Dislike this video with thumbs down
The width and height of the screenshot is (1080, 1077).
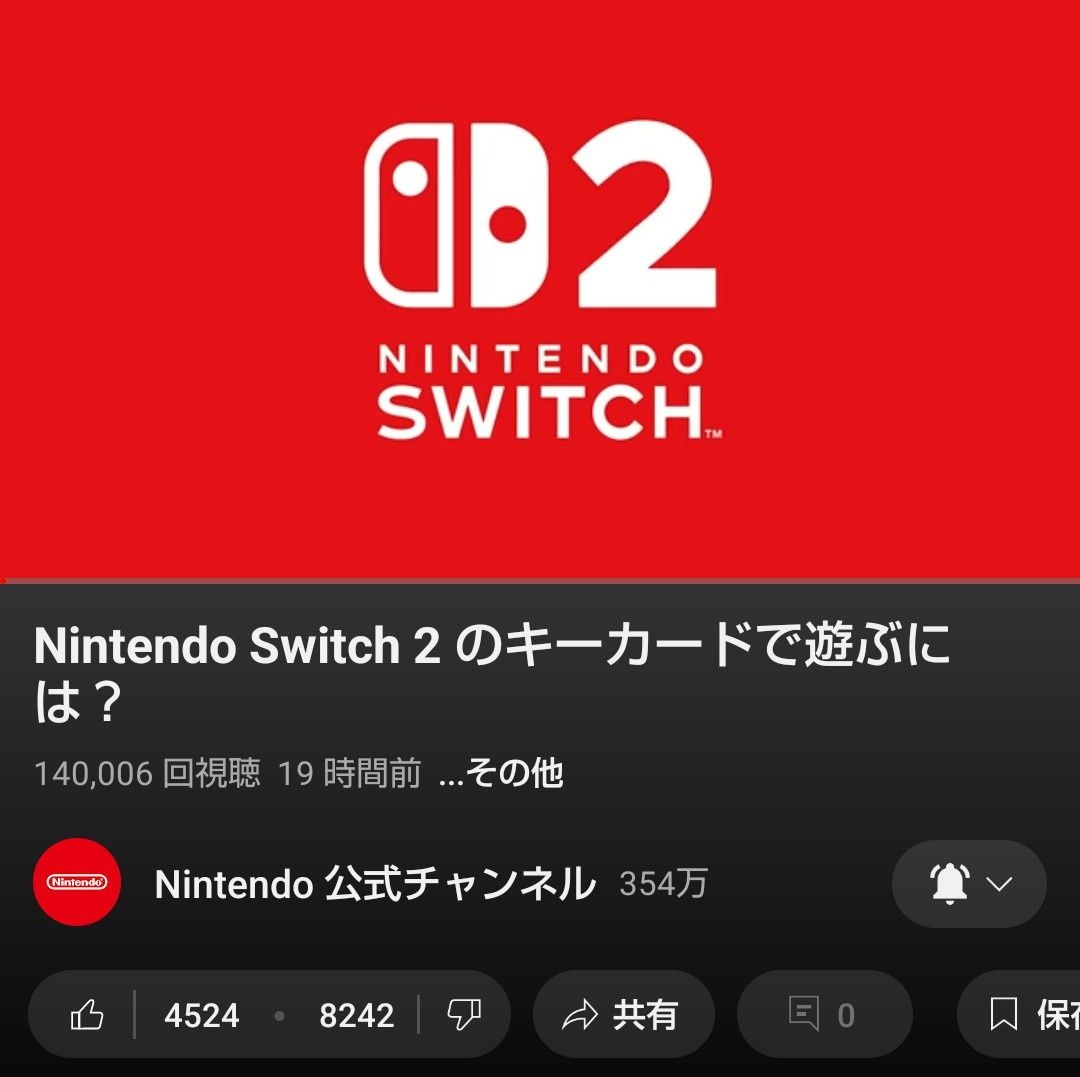(462, 1015)
